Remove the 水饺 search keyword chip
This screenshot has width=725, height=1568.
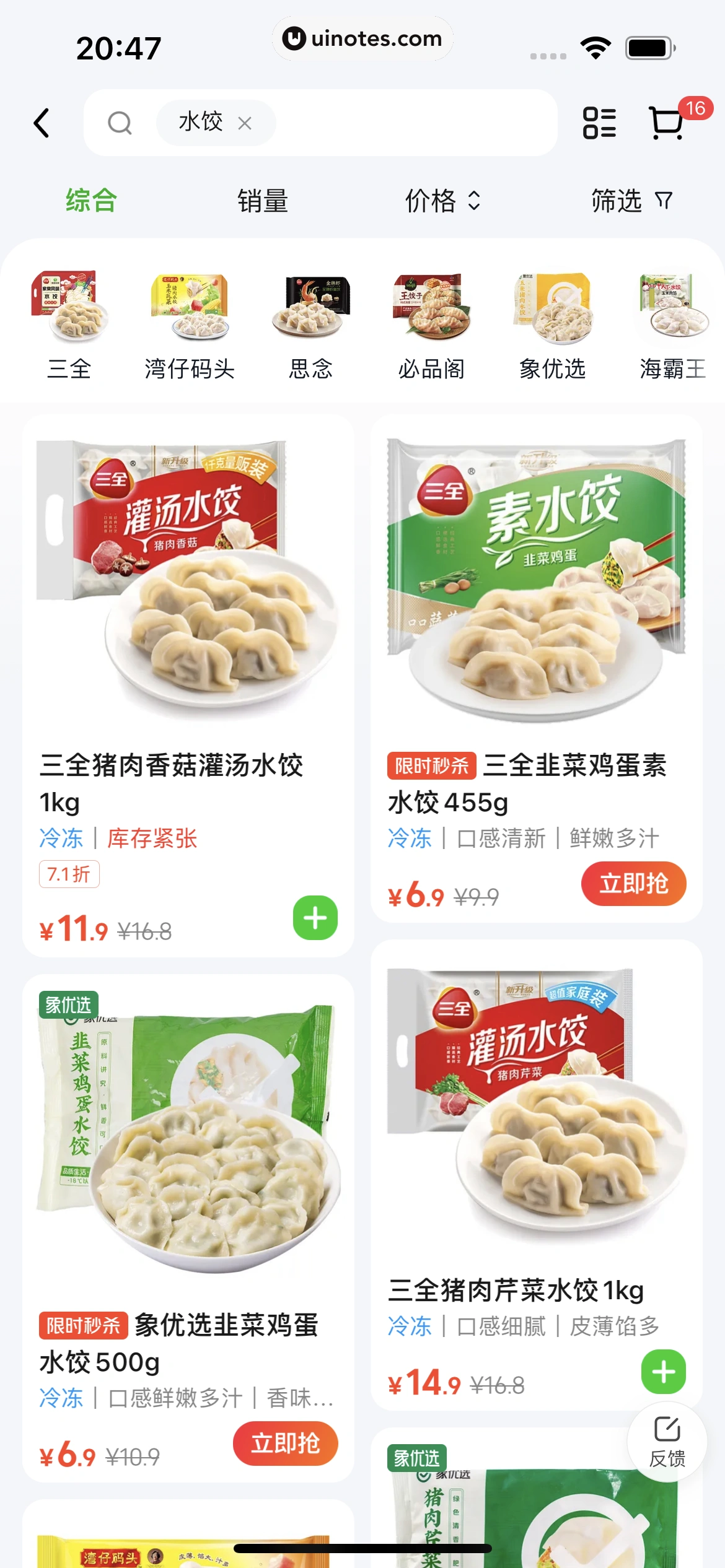(x=245, y=123)
